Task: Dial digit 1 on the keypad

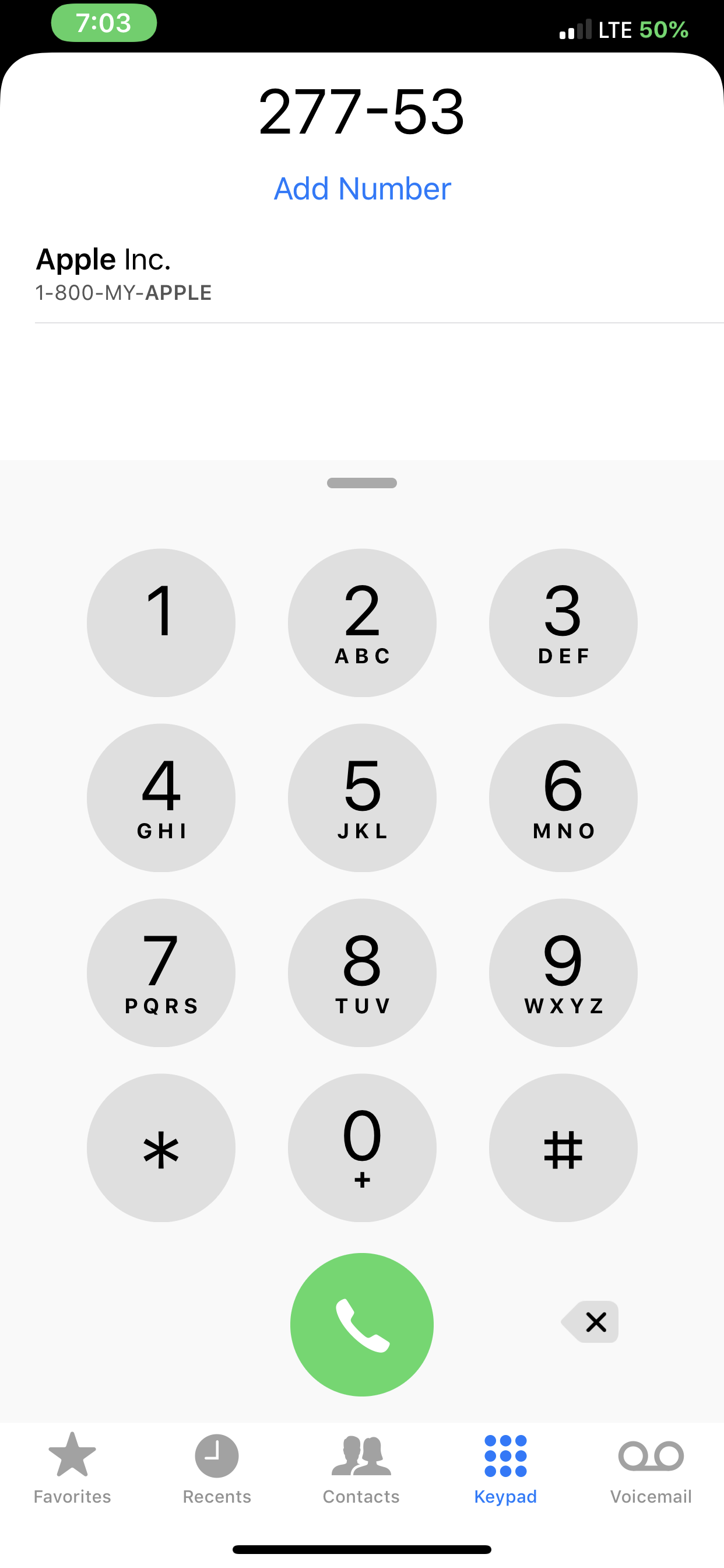Action: click(x=161, y=622)
